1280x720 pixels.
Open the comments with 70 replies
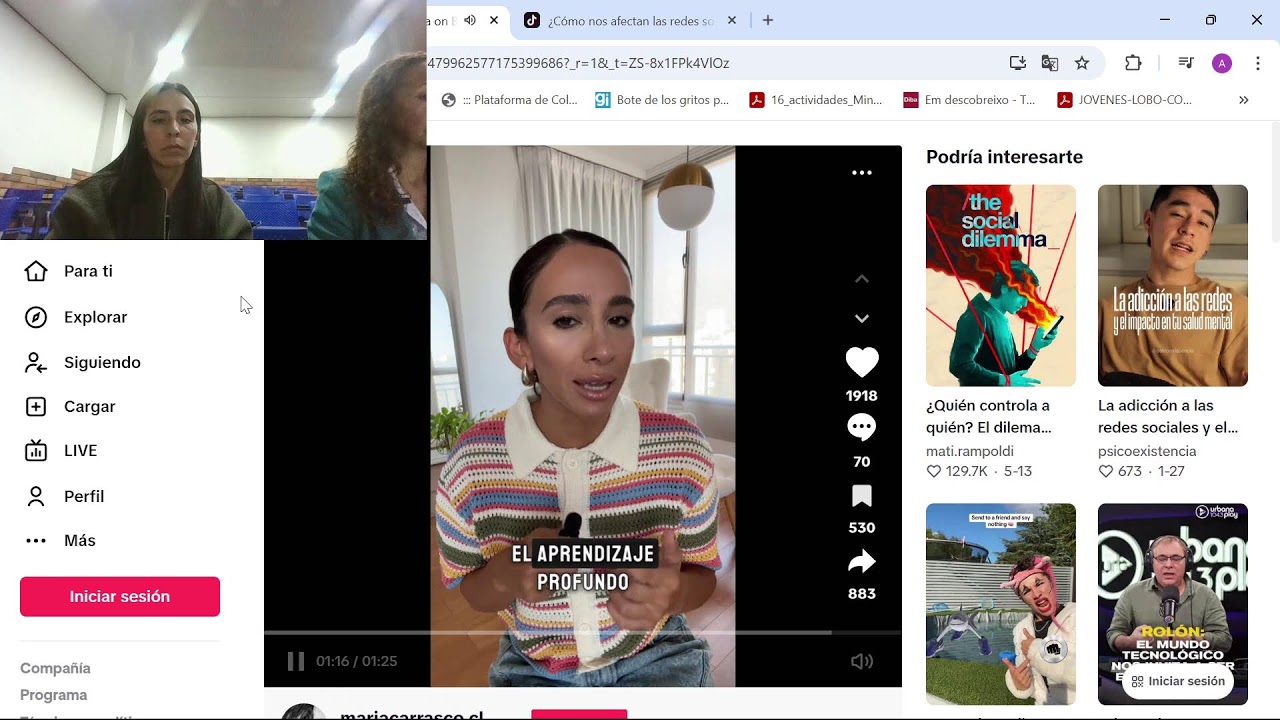[x=861, y=428]
